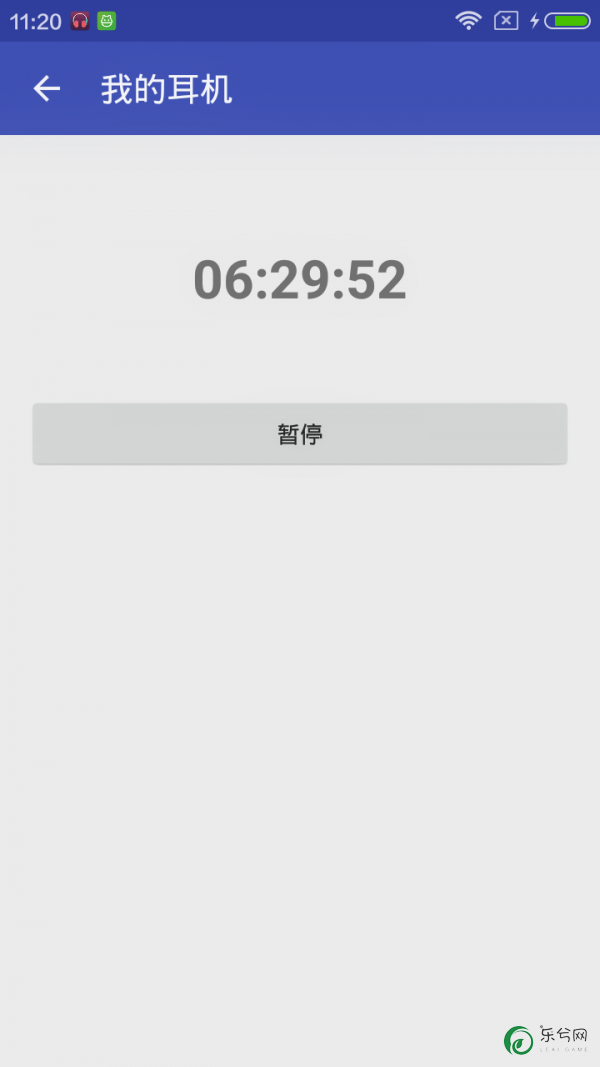Tap the 暂停 (pause) button
This screenshot has height=1067, width=600.
[x=300, y=433]
